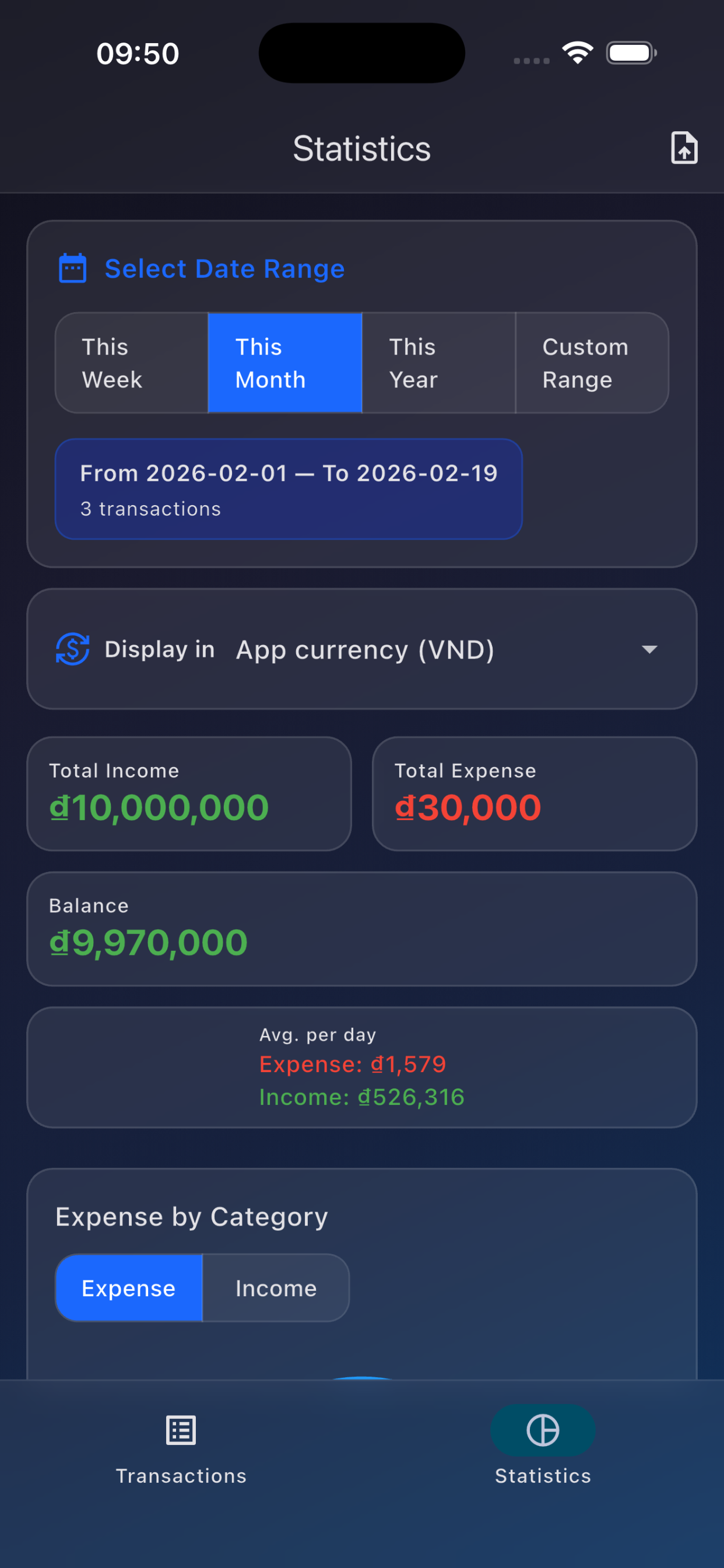
Task: Tap the date range box showing 3 transactions
Action: click(x=289, y=489)
